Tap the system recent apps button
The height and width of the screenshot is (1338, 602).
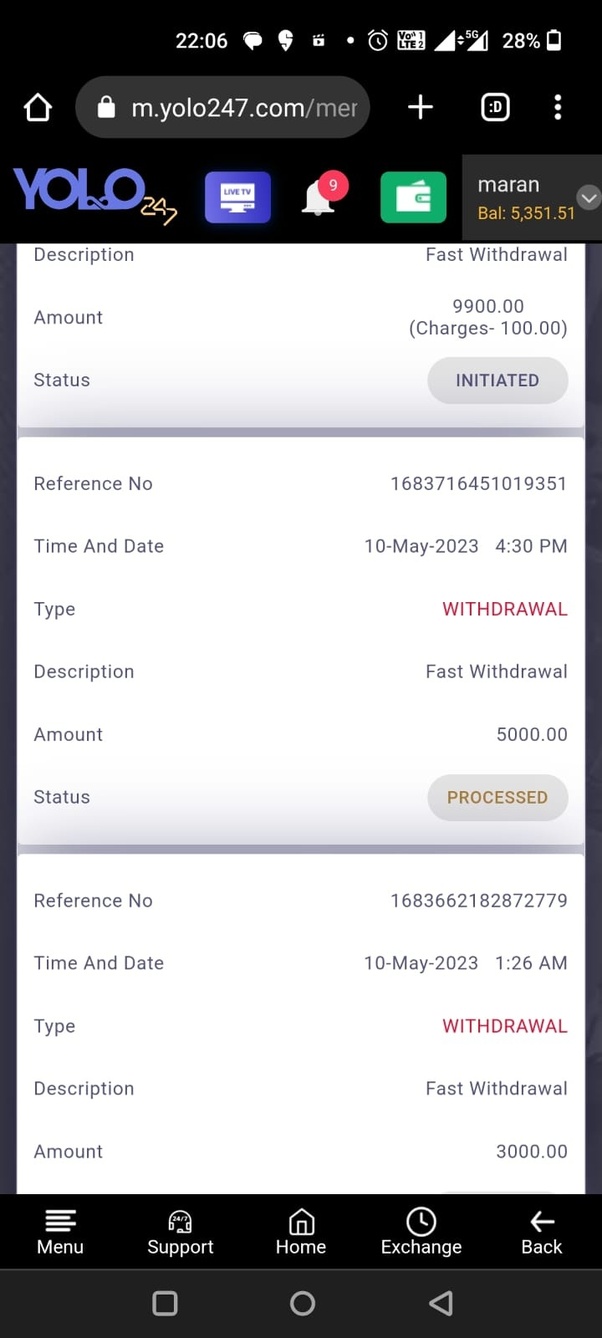click(x=165, y=1303)
